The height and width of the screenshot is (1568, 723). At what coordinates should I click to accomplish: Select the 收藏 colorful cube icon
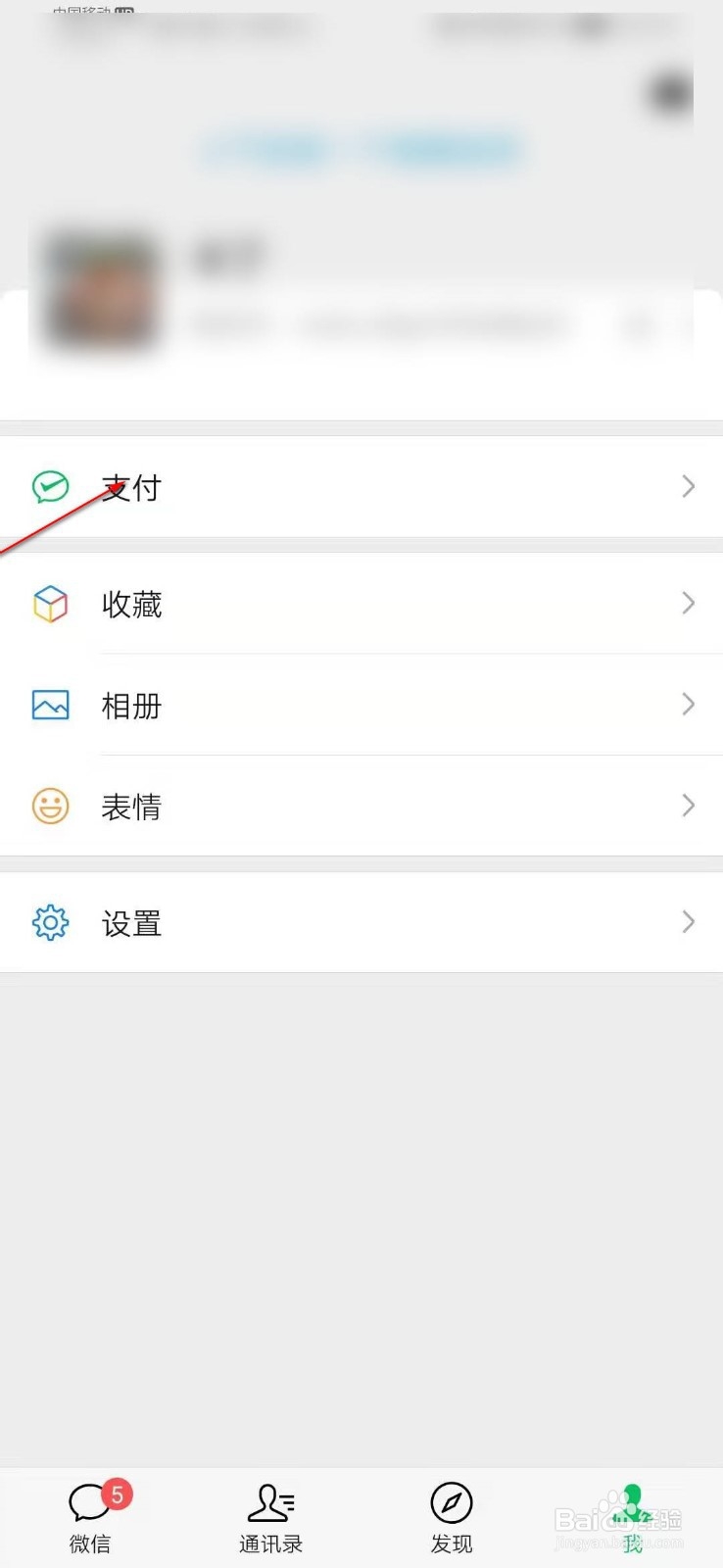pos(50,604)
